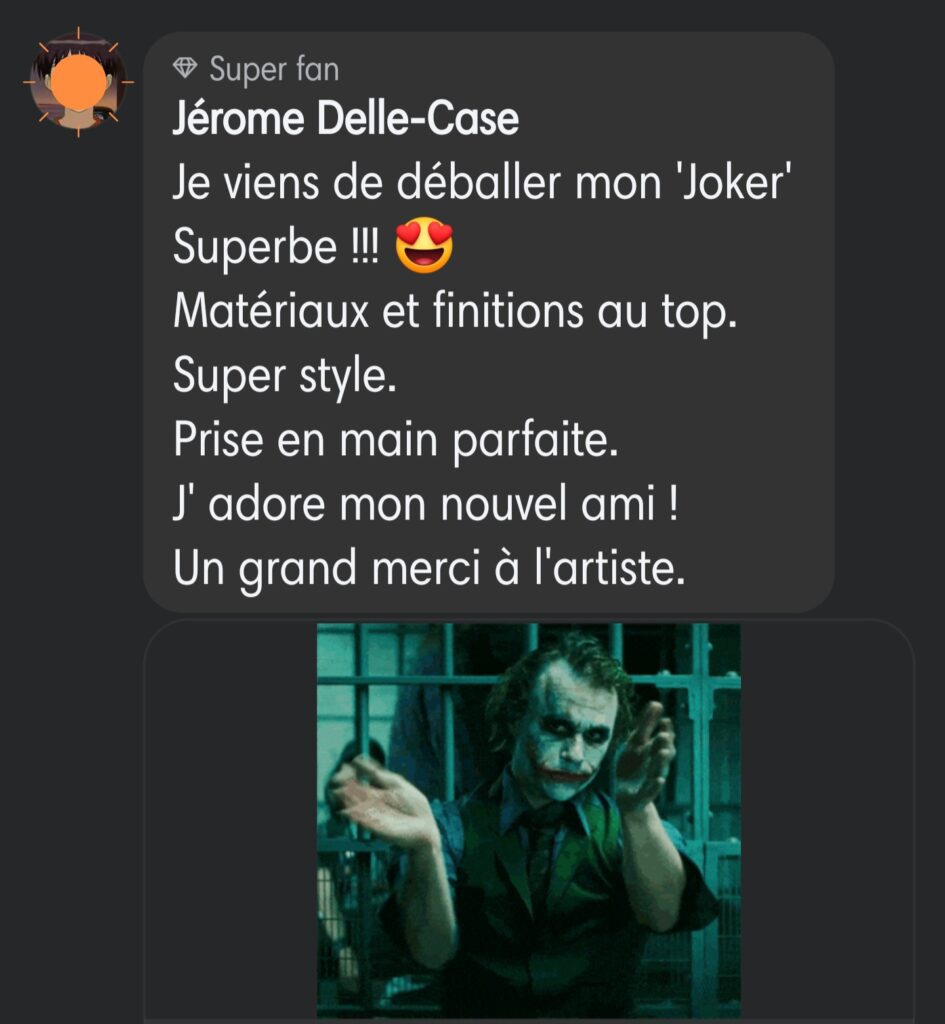Open the Joker GIF in the comment

tap(528, 820)
